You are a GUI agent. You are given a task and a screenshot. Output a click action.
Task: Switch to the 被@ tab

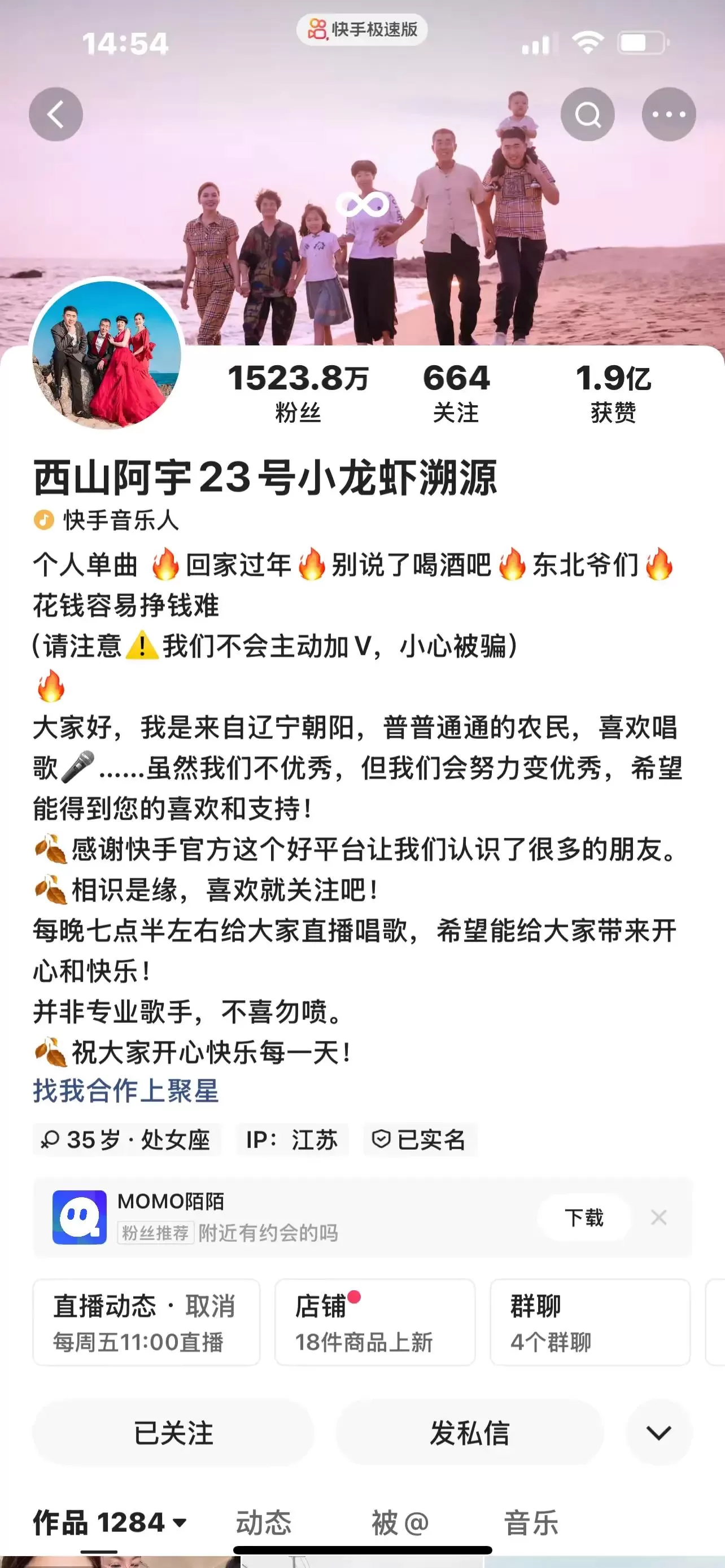point(400,1523)
